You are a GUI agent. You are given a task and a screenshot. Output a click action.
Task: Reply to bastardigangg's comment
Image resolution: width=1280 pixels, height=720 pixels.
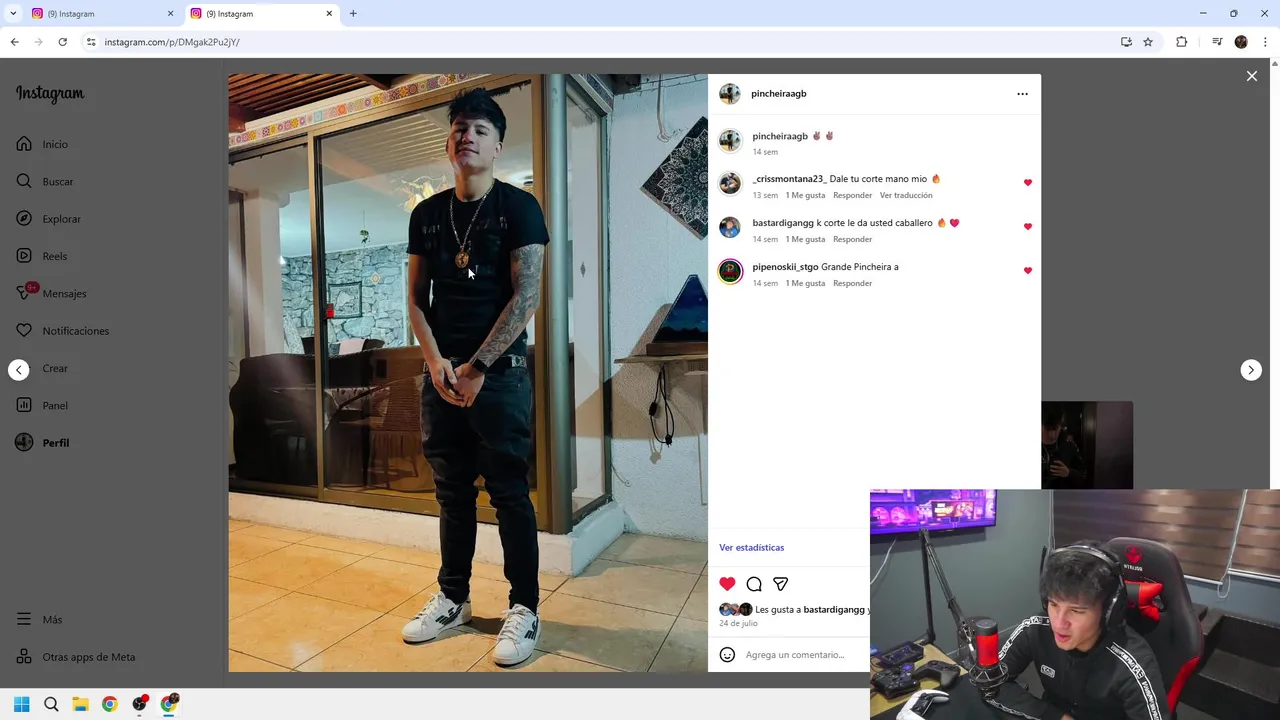click(x=852, y=239)
